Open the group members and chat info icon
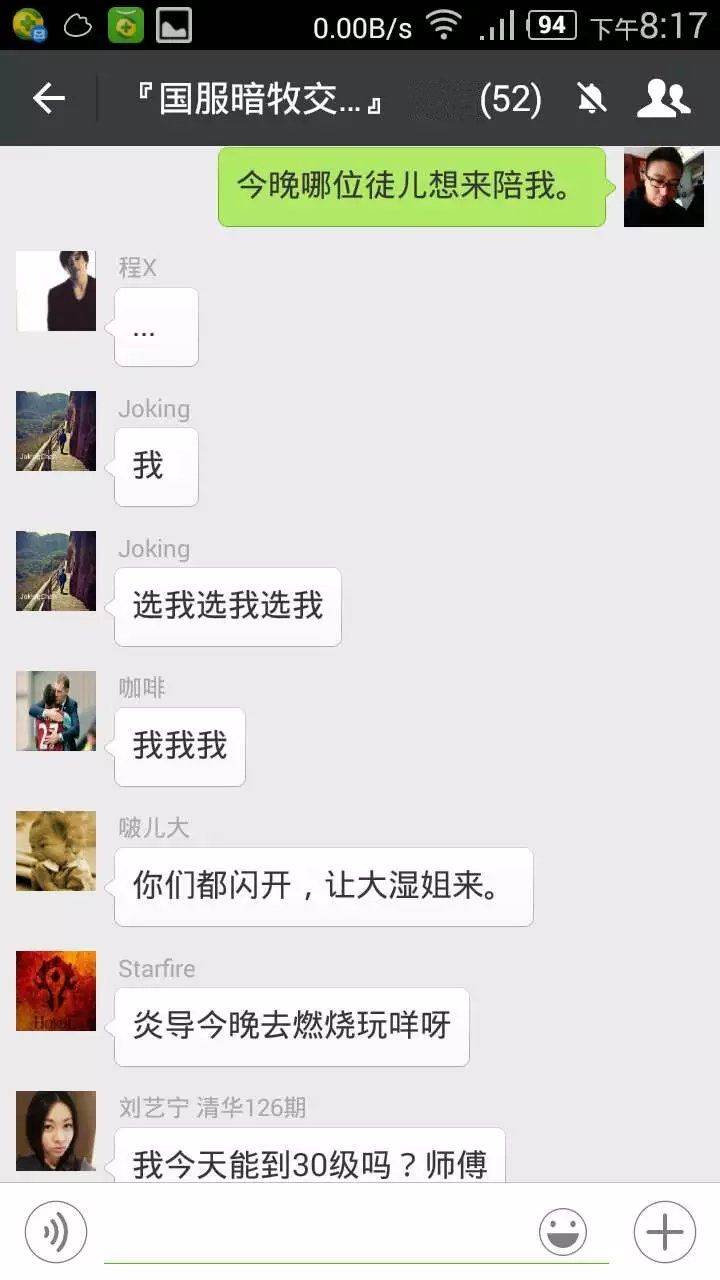The height and width of the screenshot is (1280, 720). (x=664, y=98)
